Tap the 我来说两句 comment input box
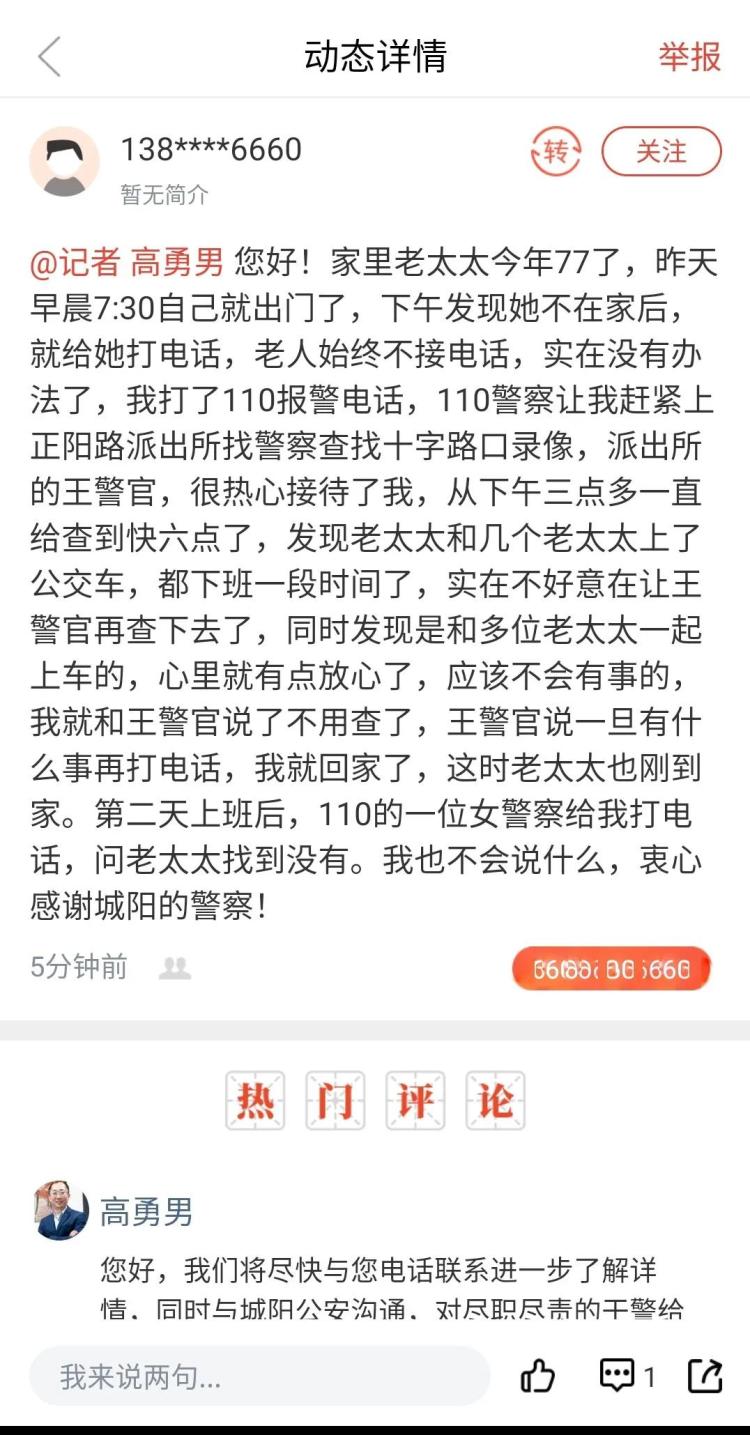The image size is (750, 1435). pyautogui.click(x=260, y=1375)
